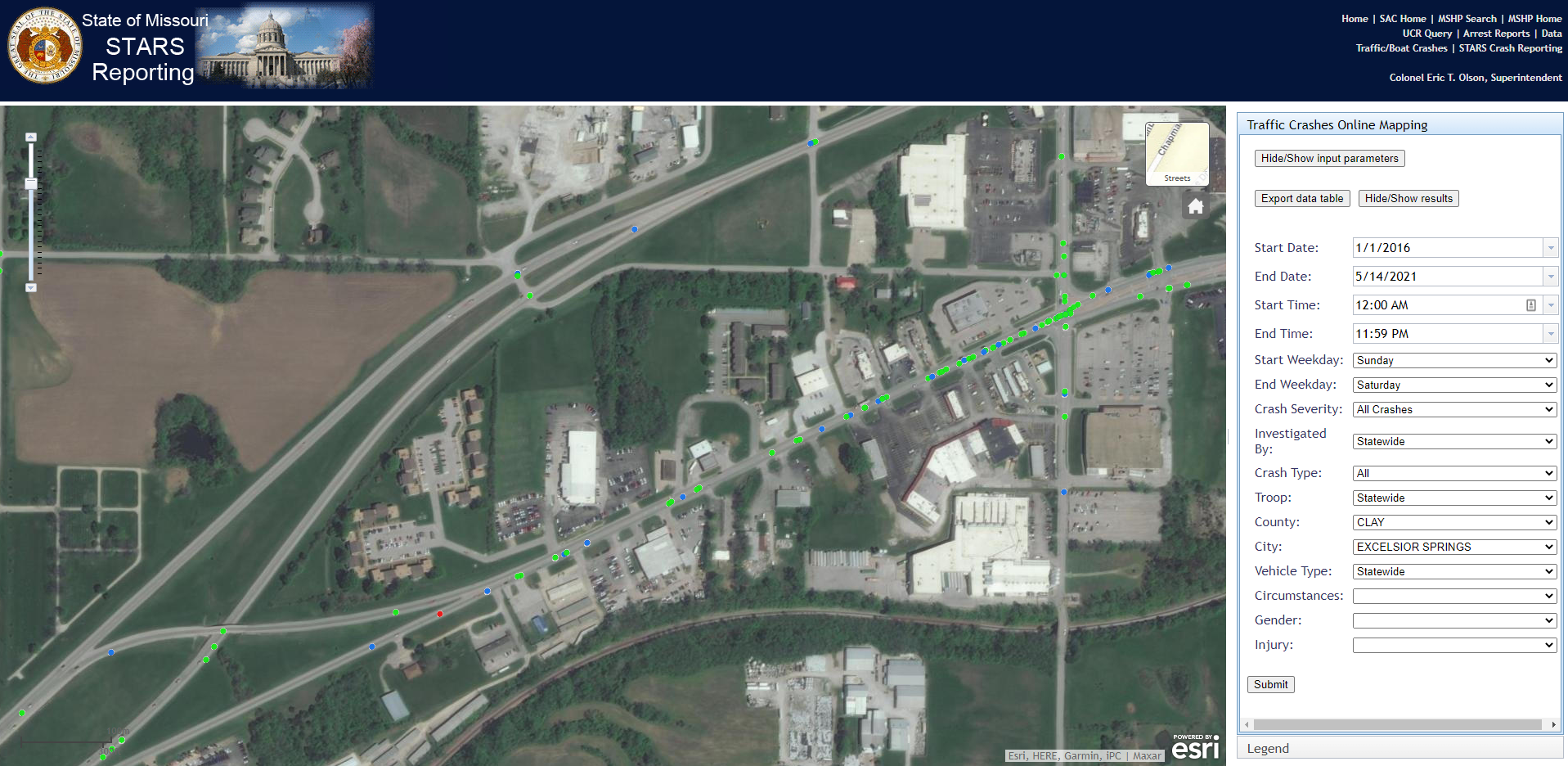The width and height of the screenshot is (1568, 766).
Task: Export the data table
Action: 1301,199
